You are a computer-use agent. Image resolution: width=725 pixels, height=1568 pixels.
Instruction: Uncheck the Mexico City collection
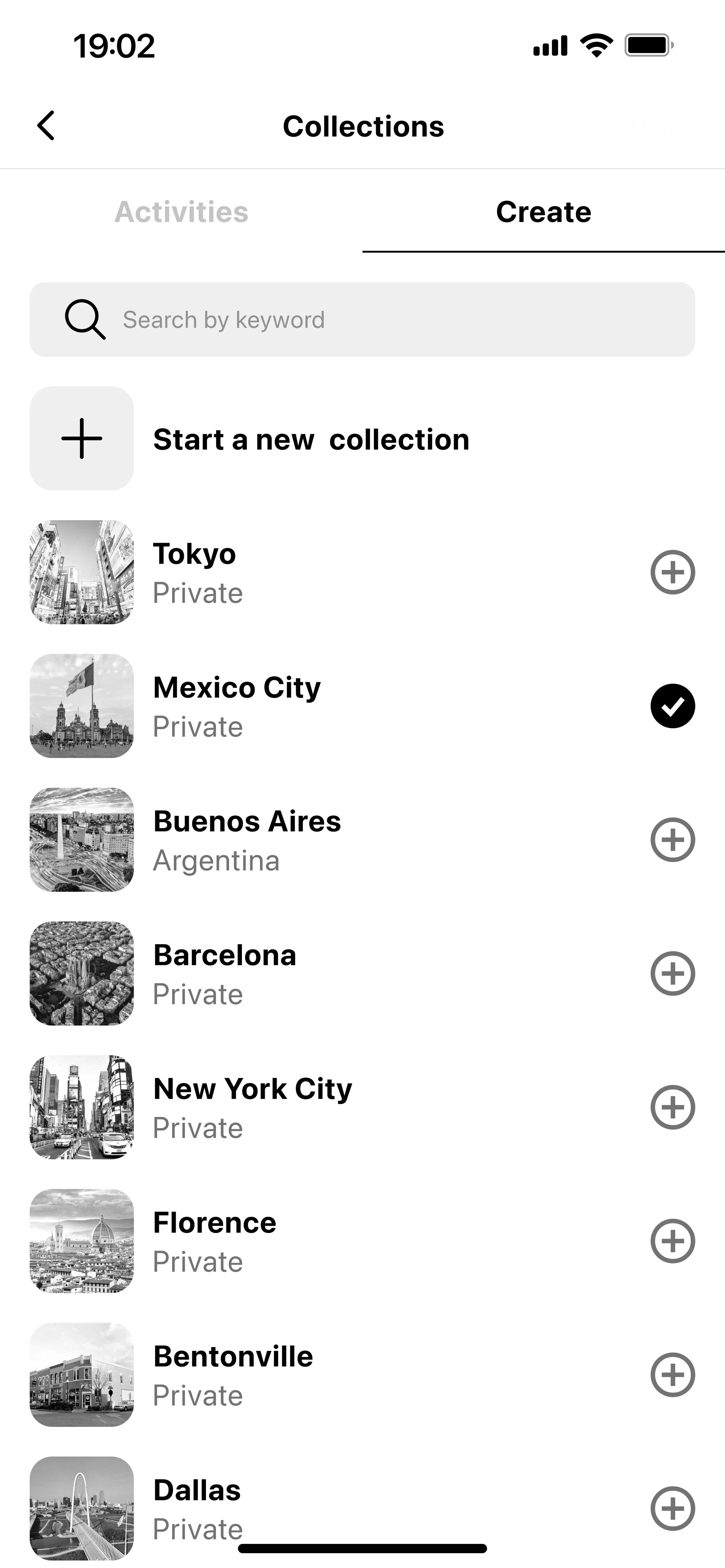pyautogui.click(x=673, y=706)
